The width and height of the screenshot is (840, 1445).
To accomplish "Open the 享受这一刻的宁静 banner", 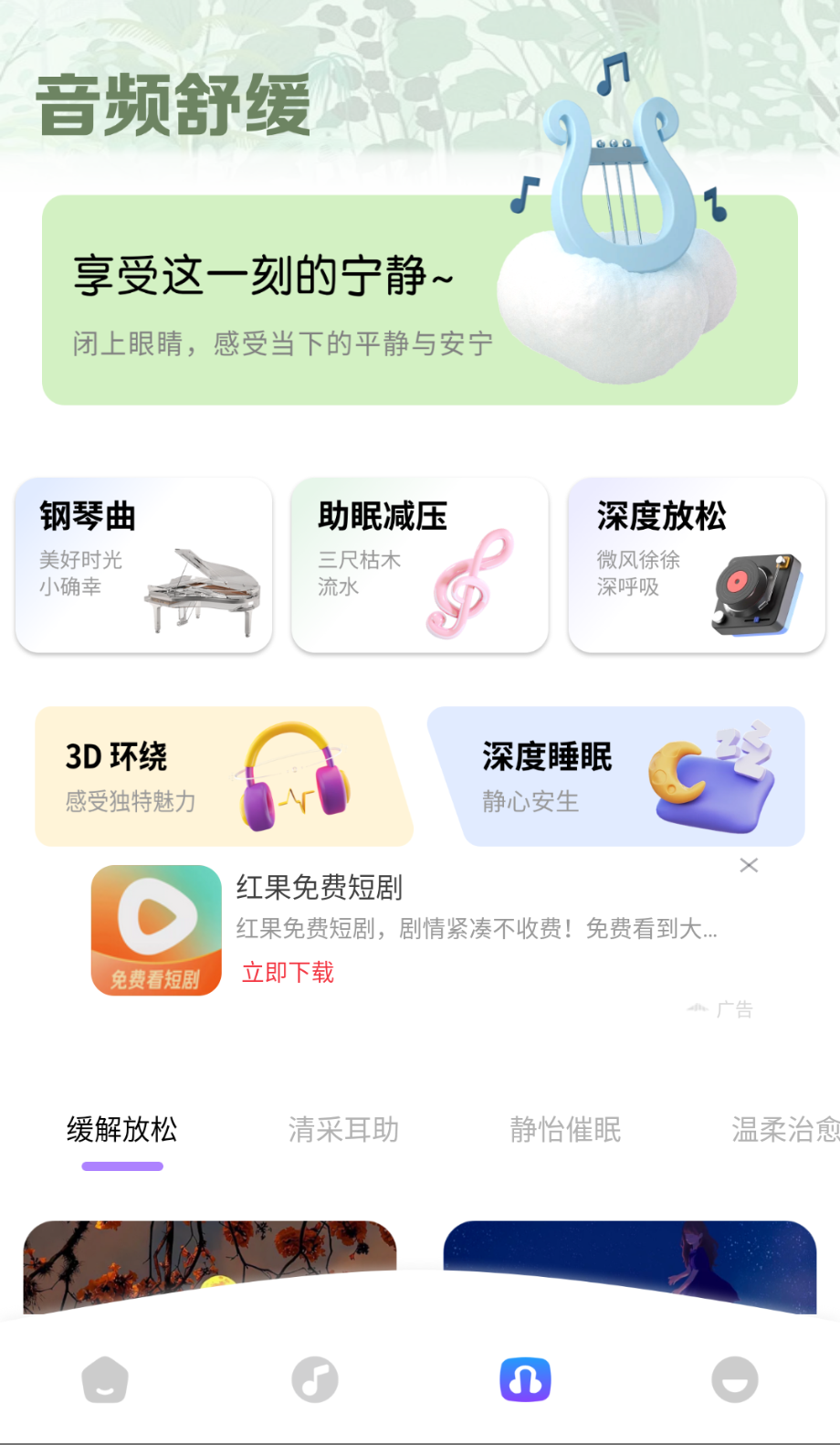I will click(420, 301).
